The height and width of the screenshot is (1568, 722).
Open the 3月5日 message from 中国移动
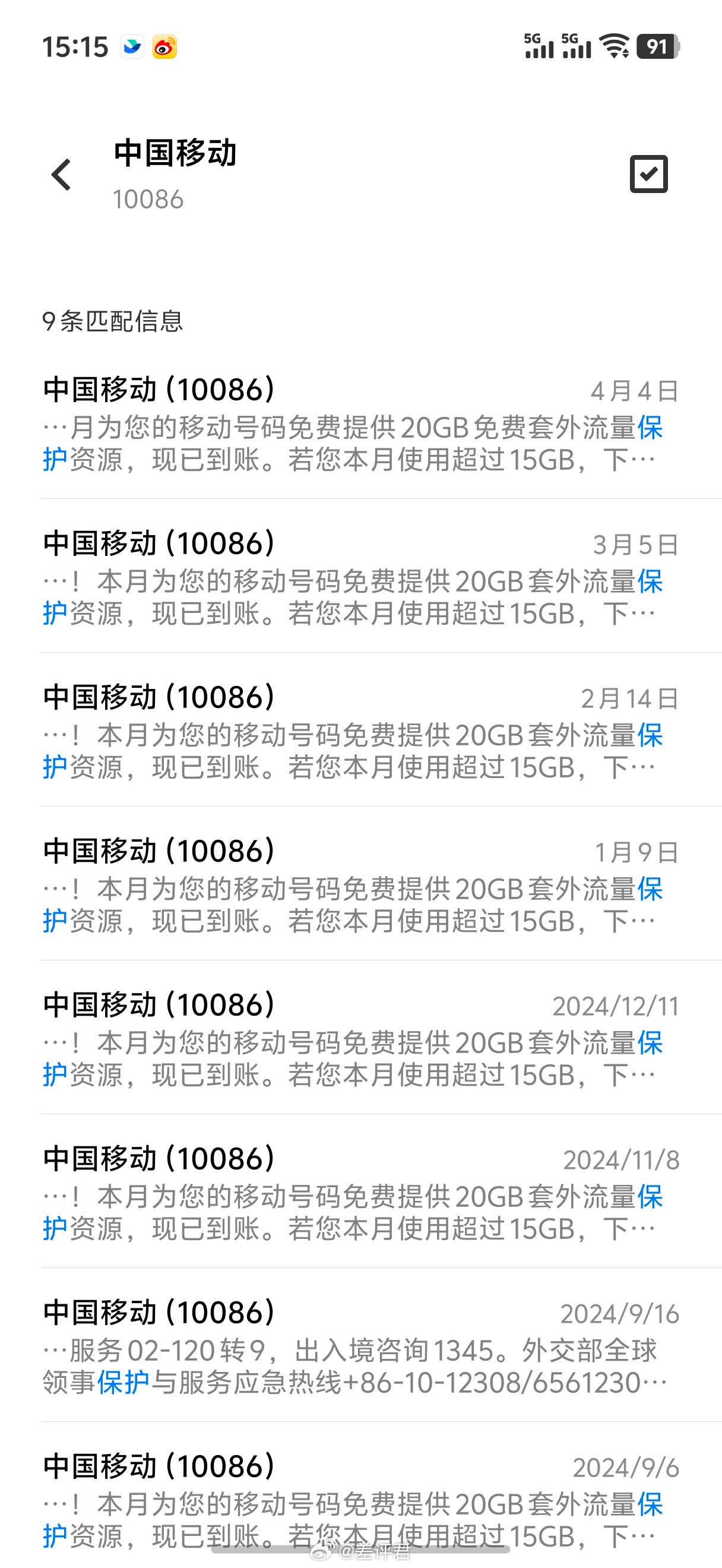point(360,577)
